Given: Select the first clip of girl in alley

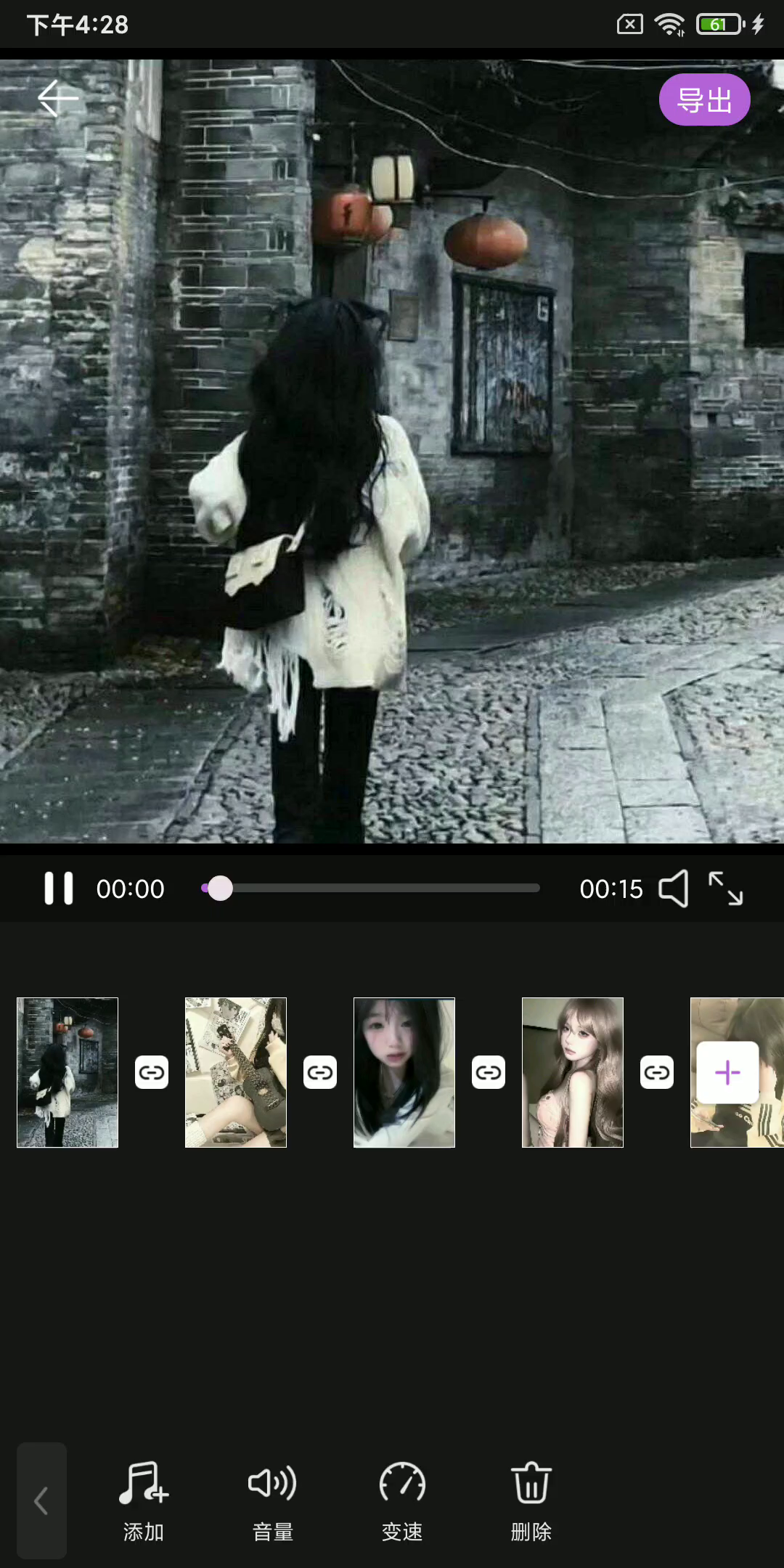Looking at the screenshot, I should click(68, 1072).
